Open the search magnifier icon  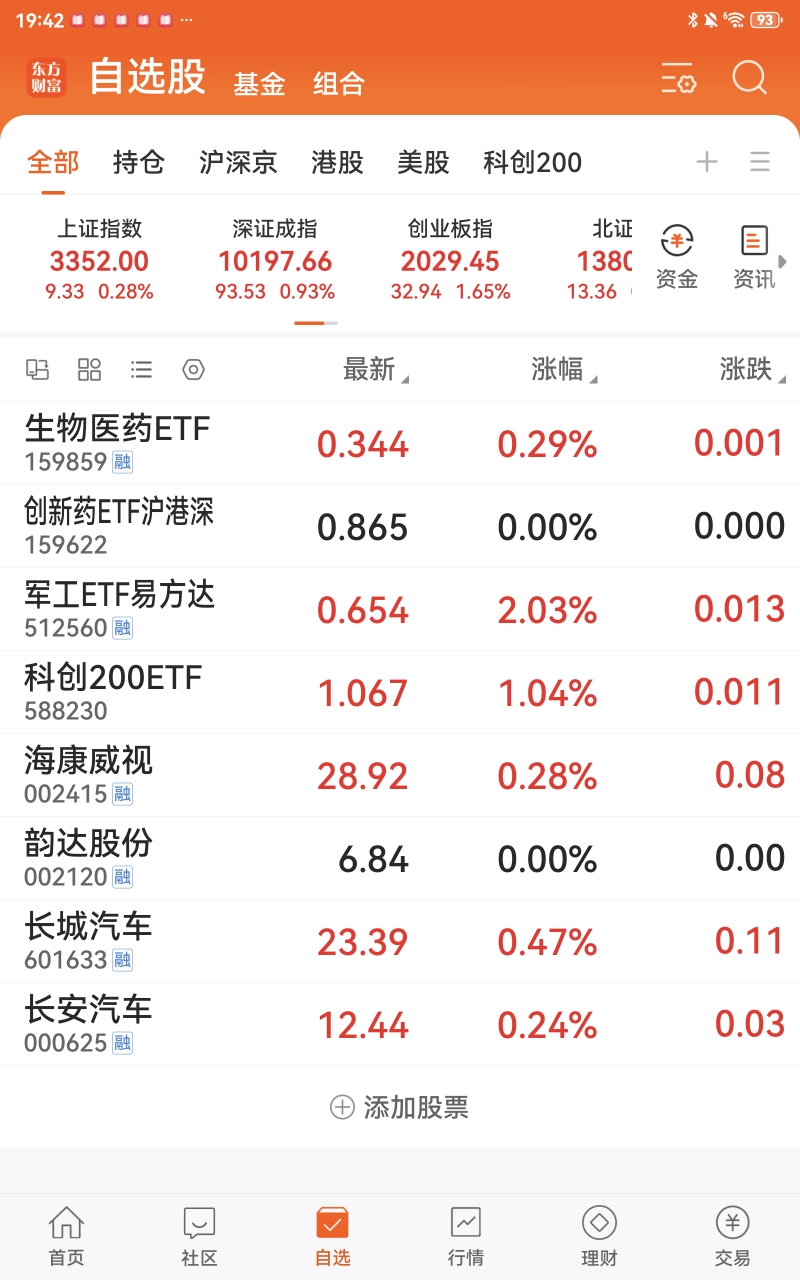click(x=749, y=78)
